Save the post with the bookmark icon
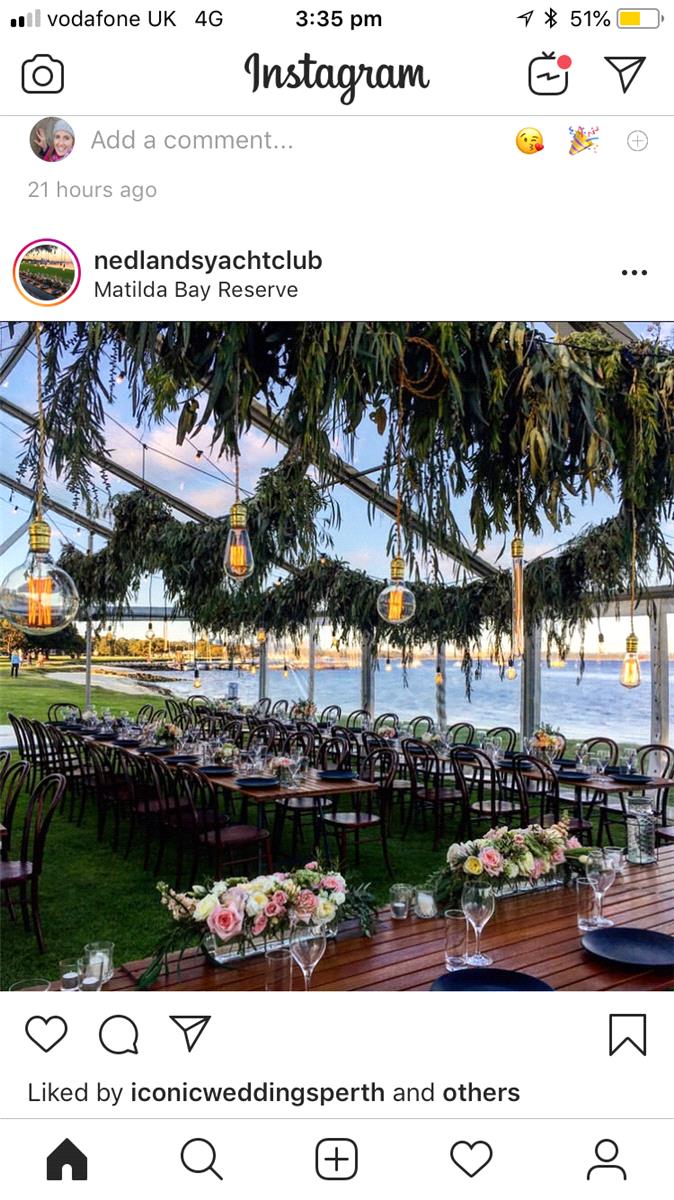Screen dimensions: 674x1200 628,1034
